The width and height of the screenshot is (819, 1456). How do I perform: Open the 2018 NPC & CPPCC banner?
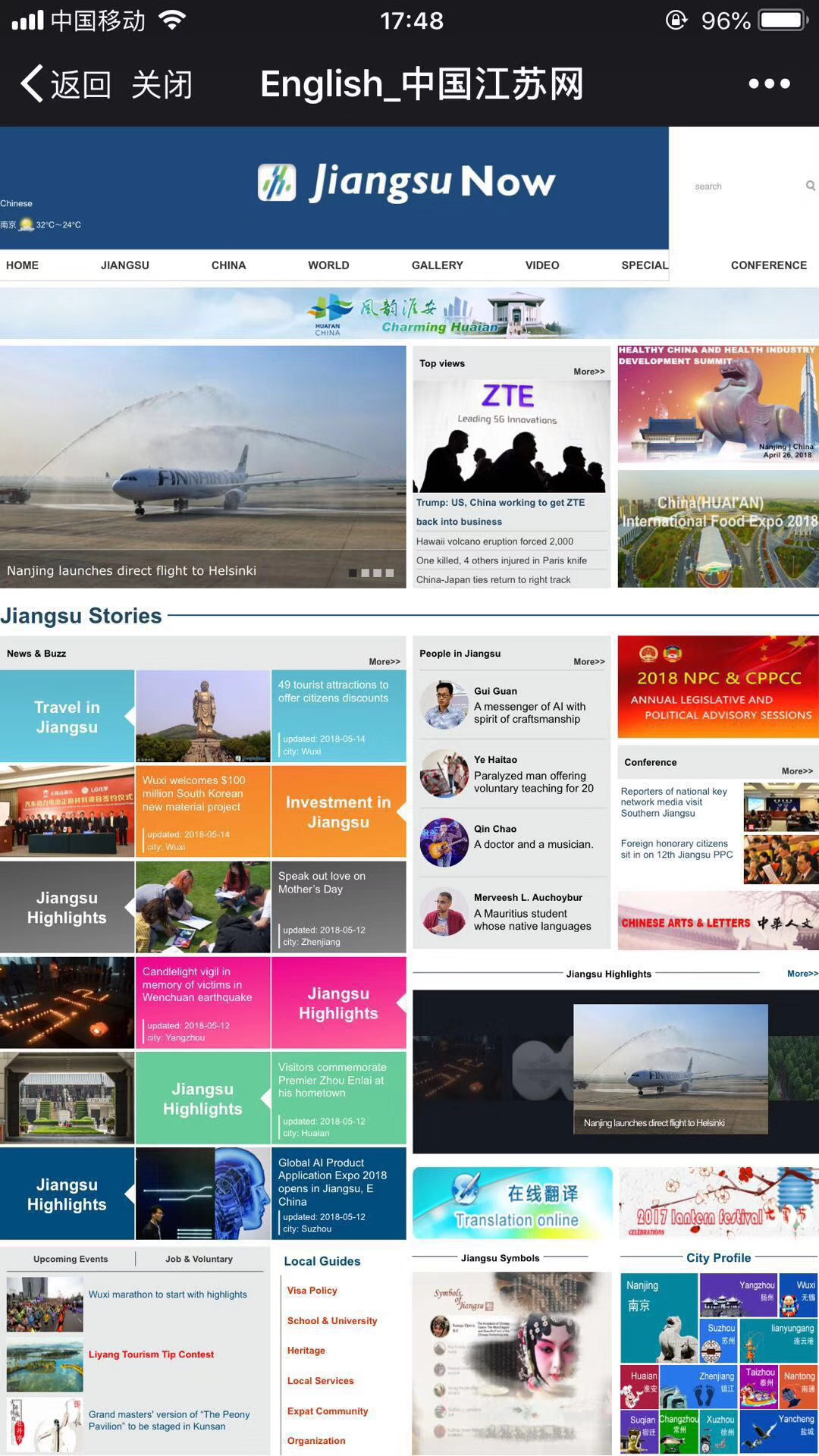pos(718,687)
